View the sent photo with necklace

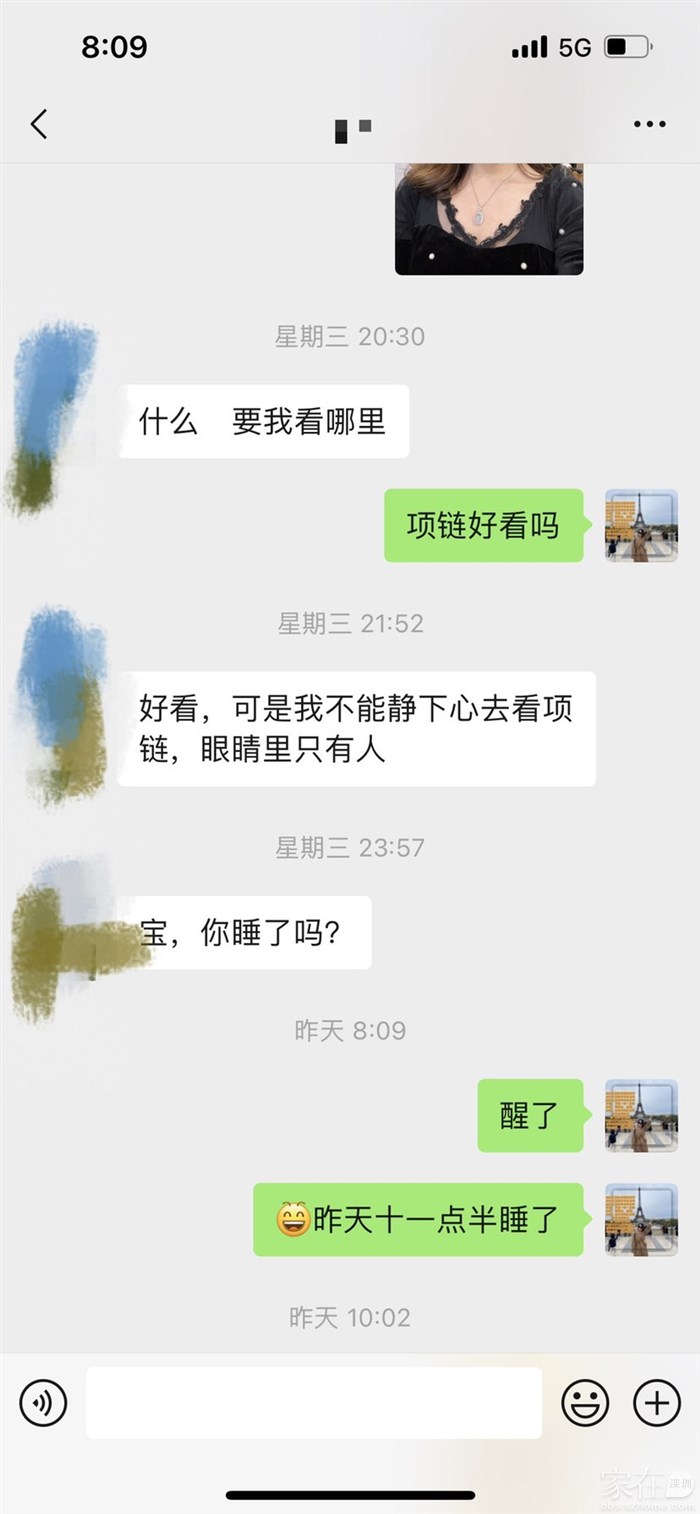tap(489, 218)
